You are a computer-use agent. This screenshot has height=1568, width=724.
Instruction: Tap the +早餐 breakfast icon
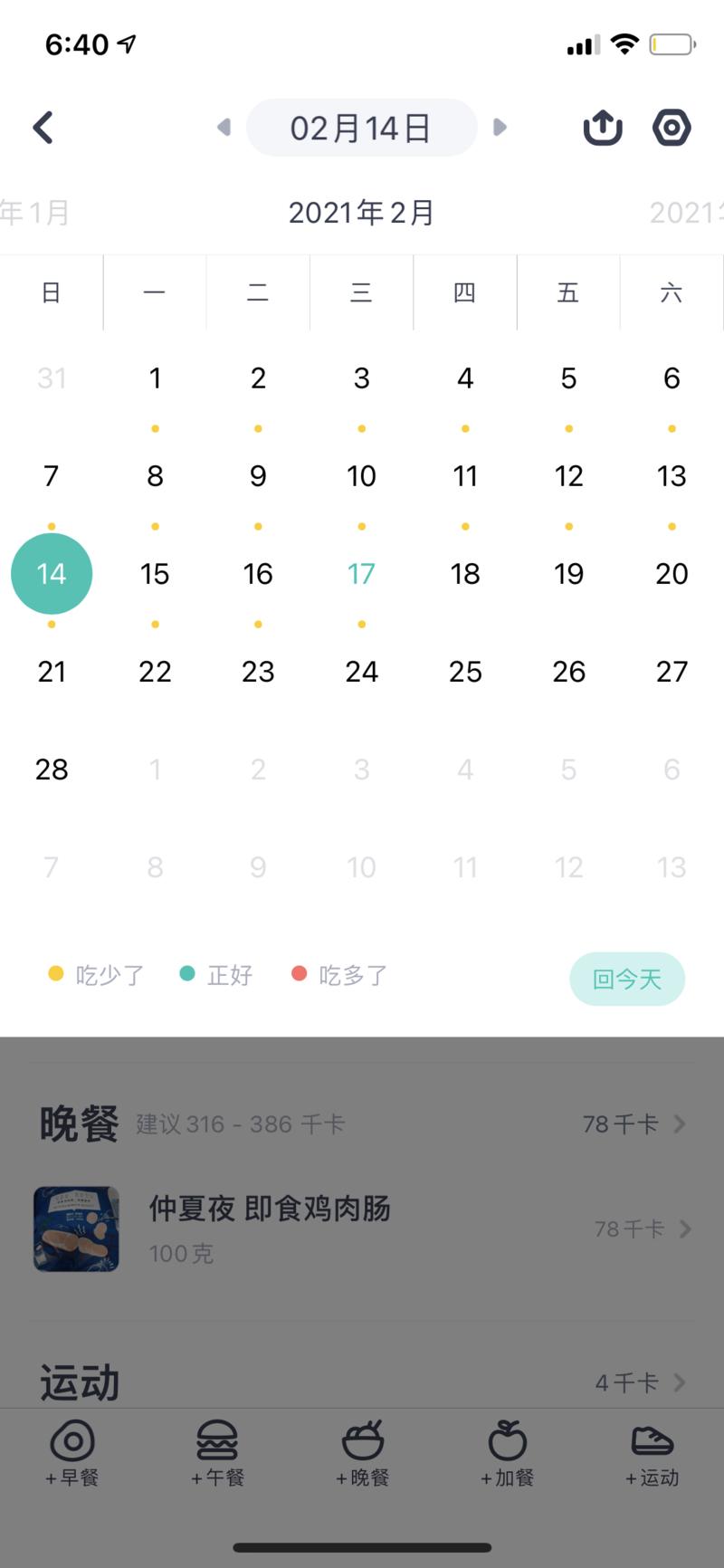72,1439
